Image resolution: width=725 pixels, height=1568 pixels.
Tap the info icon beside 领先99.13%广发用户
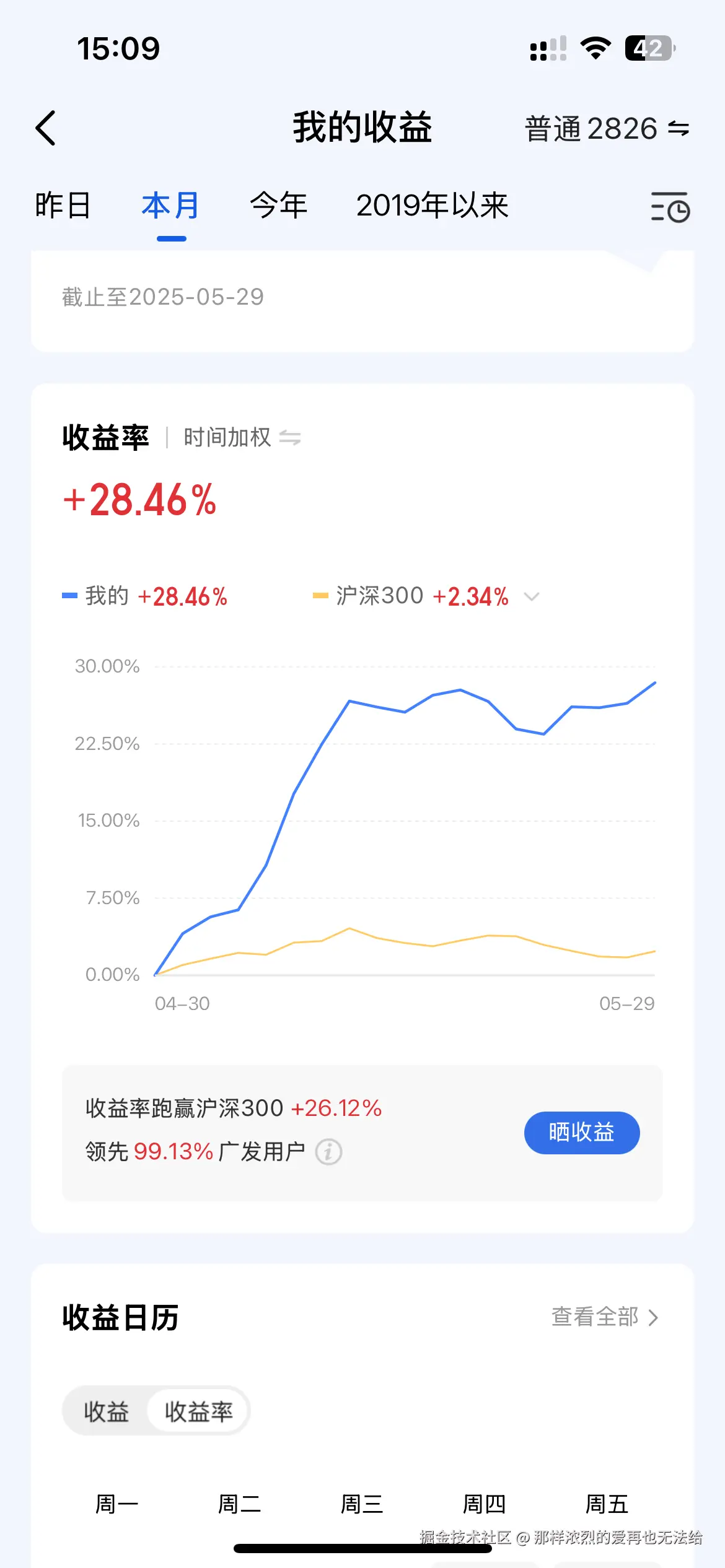pos(328,1152)
